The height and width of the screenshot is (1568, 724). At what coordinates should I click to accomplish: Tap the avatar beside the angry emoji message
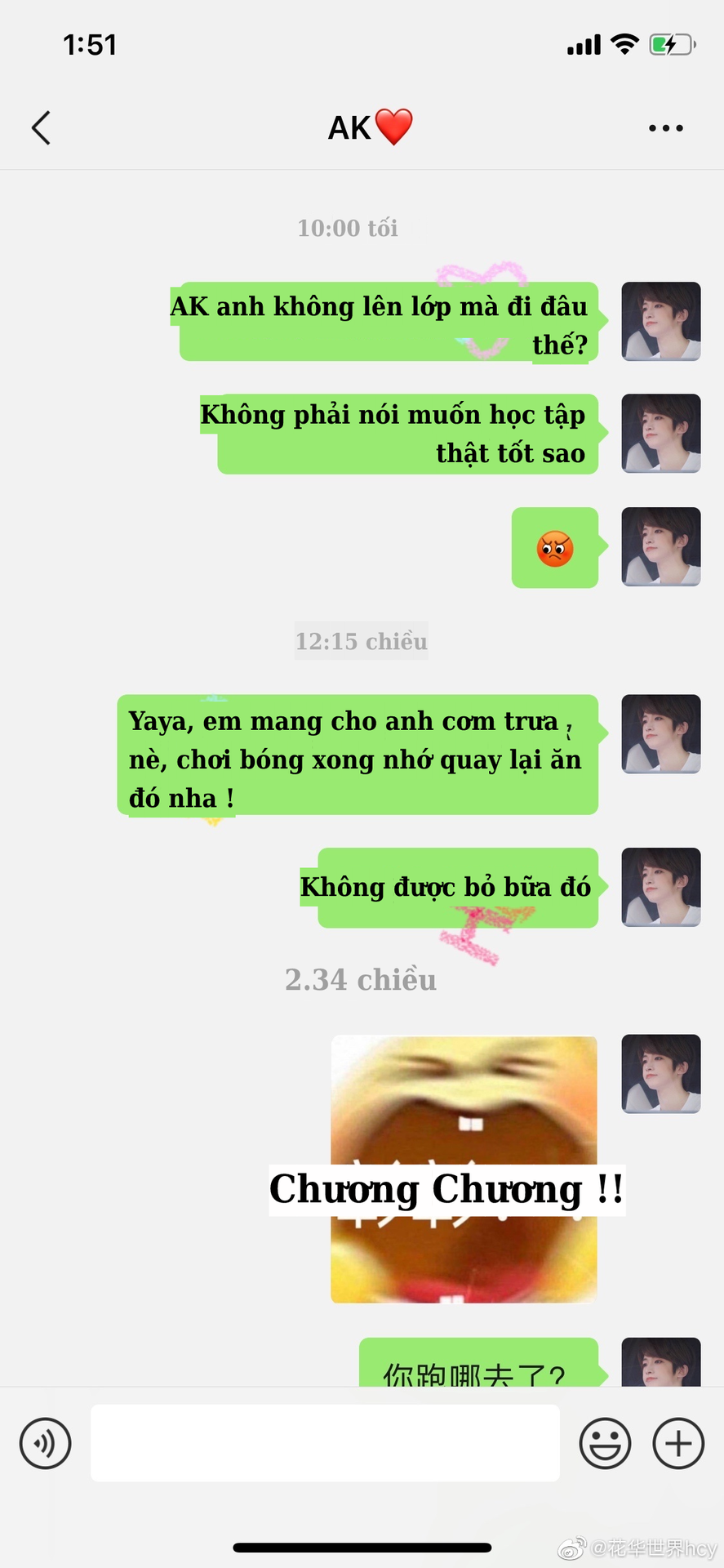(x=660, y=546)
